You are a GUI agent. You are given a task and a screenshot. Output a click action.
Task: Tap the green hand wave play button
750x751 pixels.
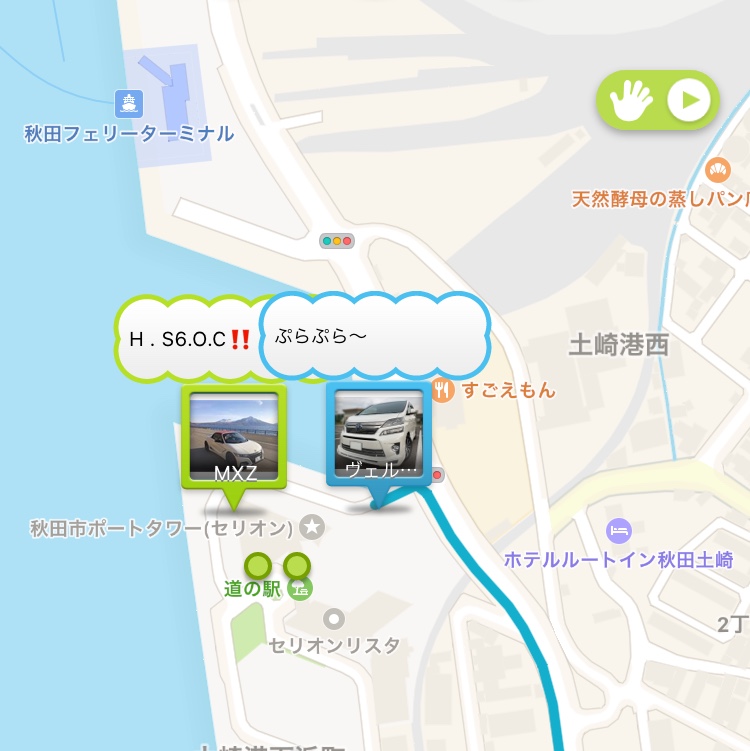658,100
